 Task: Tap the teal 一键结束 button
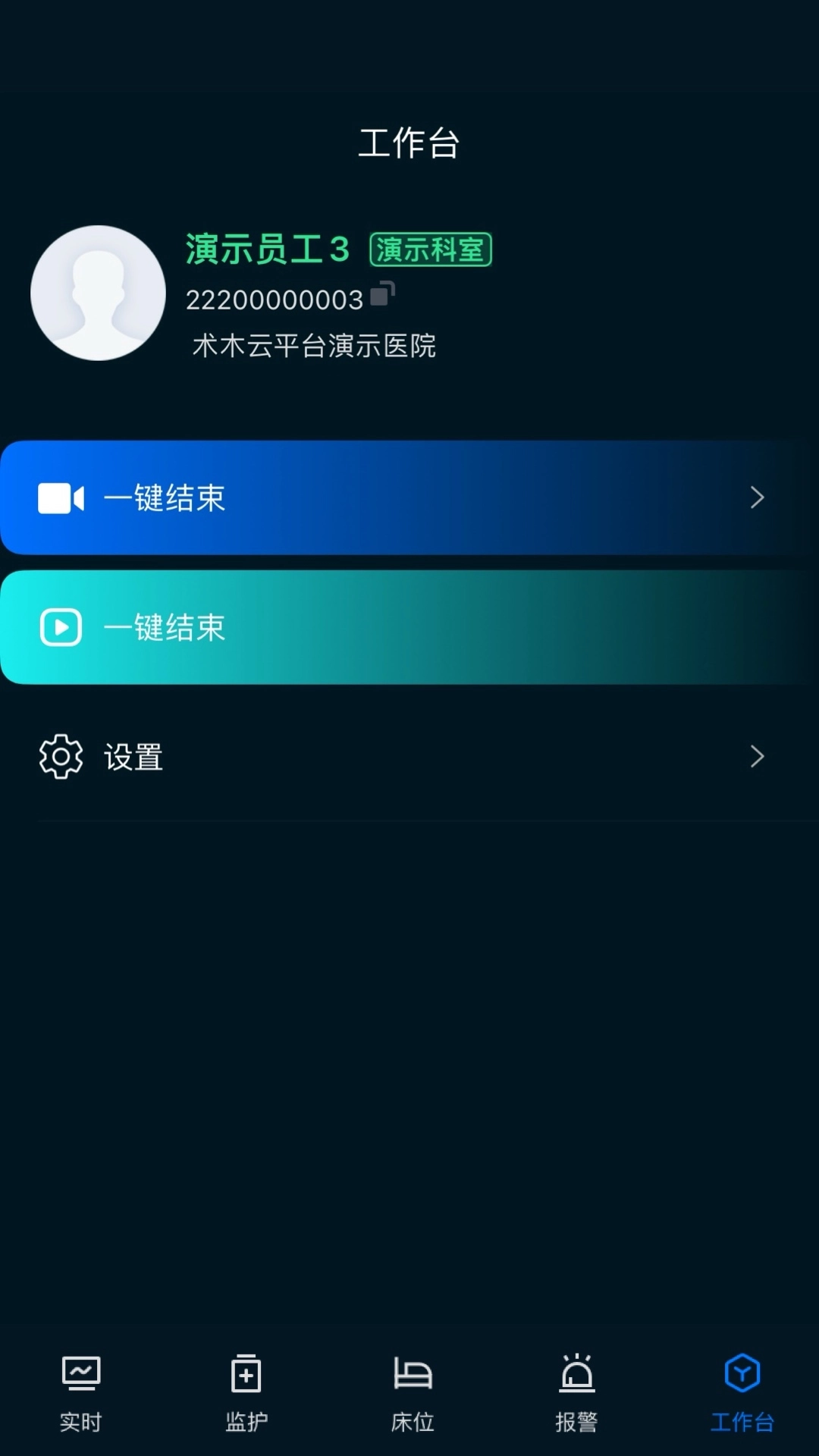point(409,627)
